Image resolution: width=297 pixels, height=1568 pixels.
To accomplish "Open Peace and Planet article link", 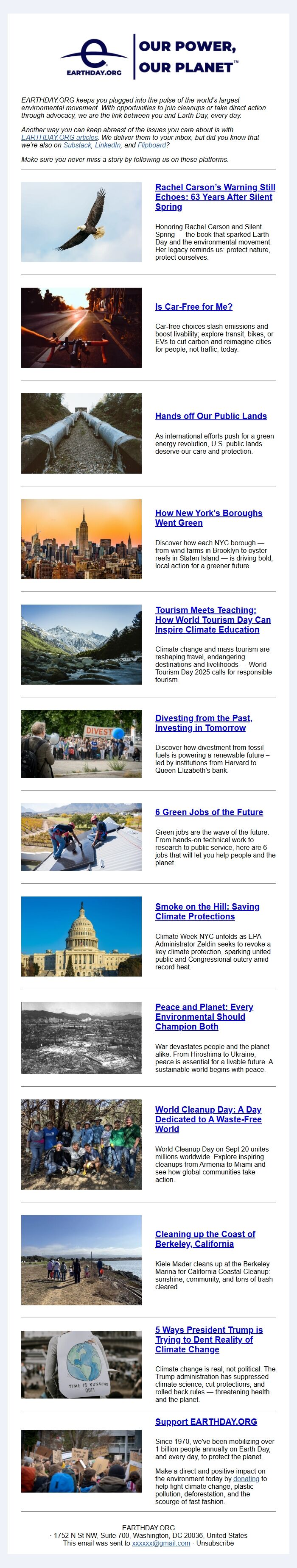I will [x=204, y=1016].
